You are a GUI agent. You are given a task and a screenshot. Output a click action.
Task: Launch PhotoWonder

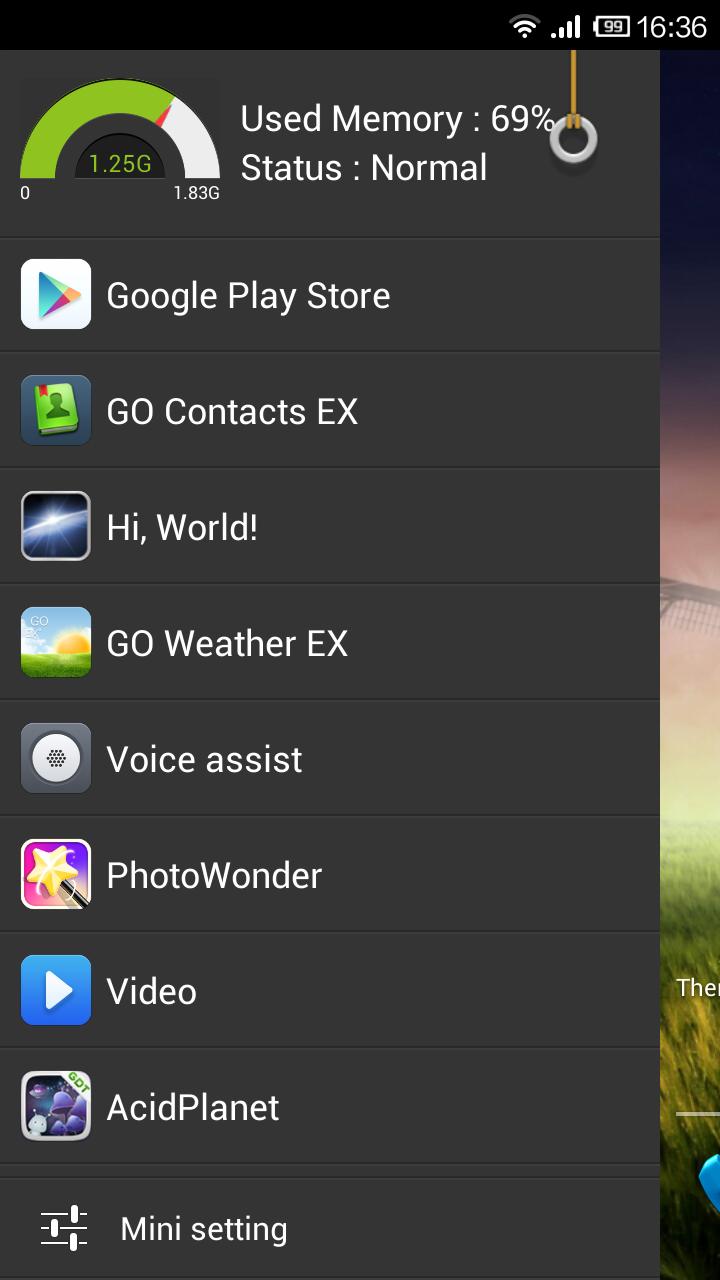[x=214, y=875]
